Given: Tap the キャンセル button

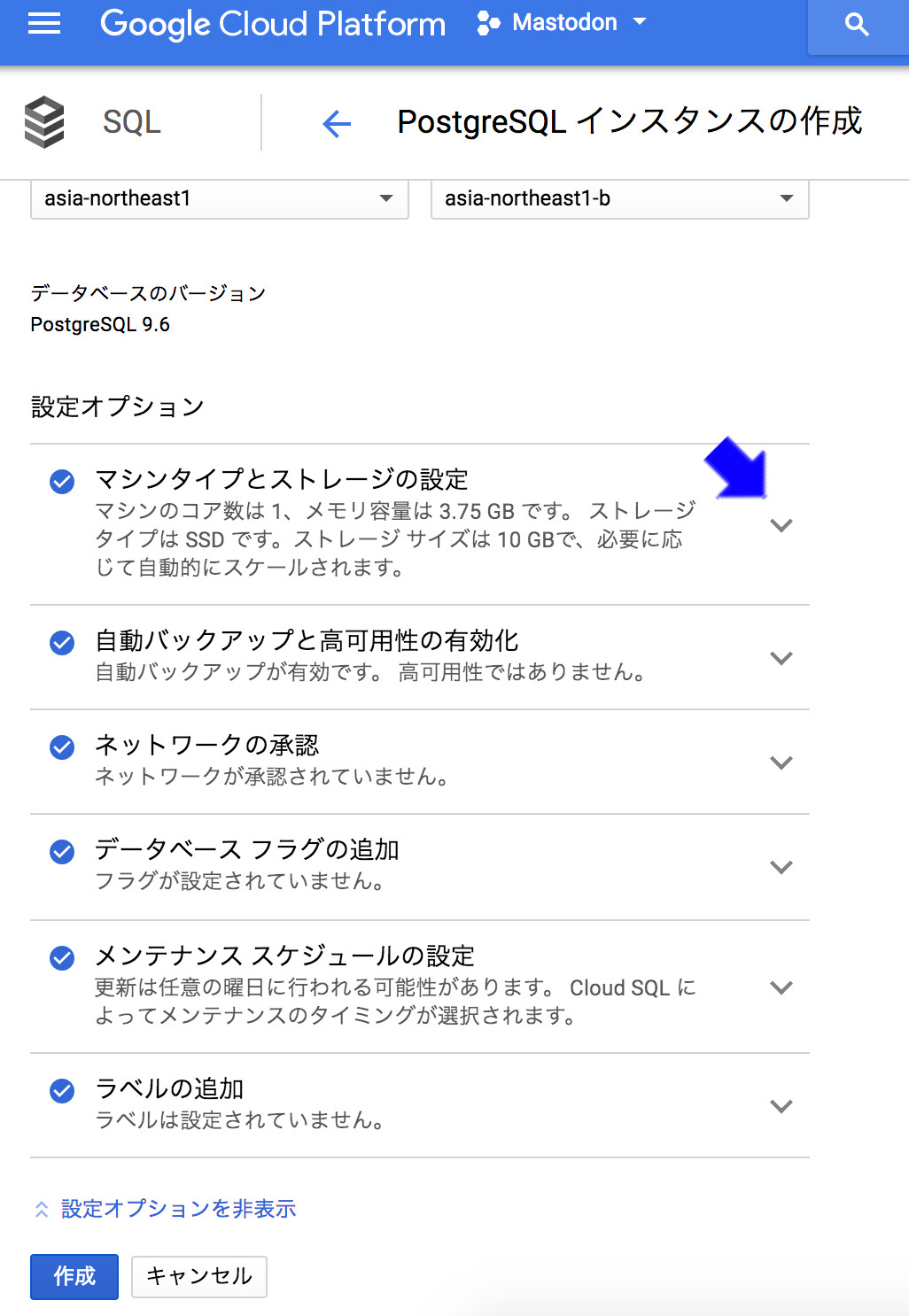Looking at the screenshot, I should pyautogui.click(x=199, y=1276).
